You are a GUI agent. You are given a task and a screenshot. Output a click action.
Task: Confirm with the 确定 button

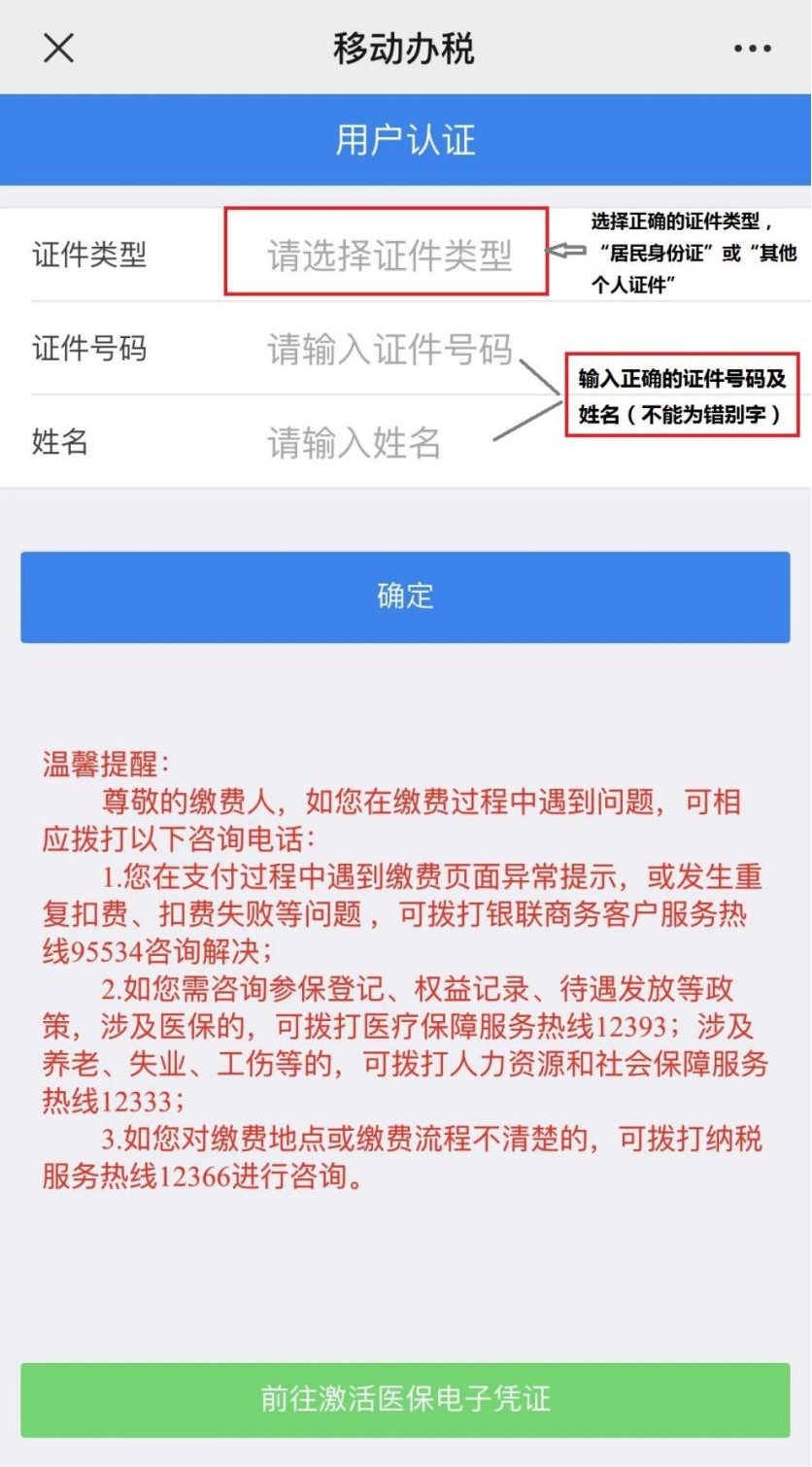[x=405, y=597]
